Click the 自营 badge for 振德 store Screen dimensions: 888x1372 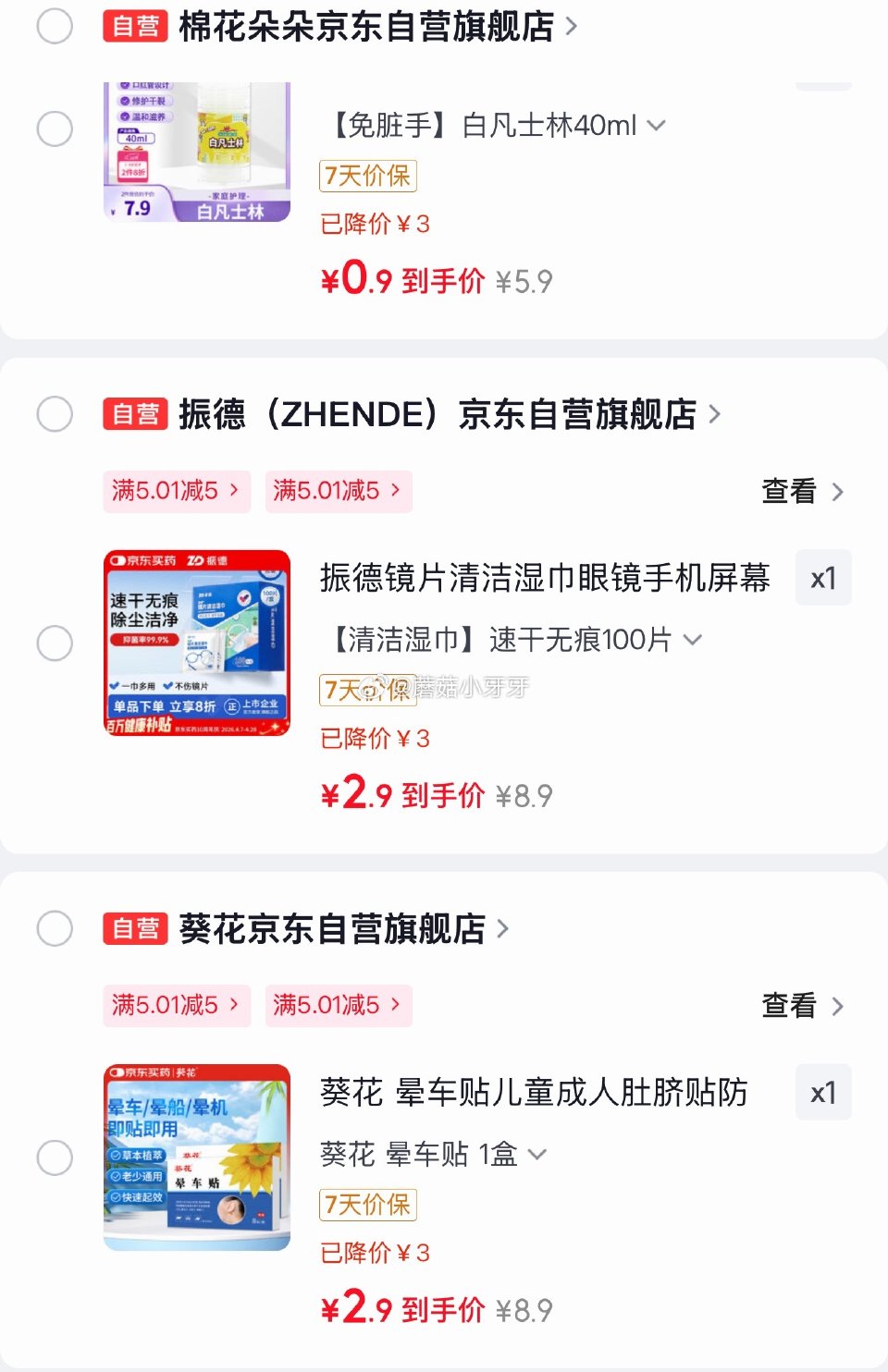134,414
